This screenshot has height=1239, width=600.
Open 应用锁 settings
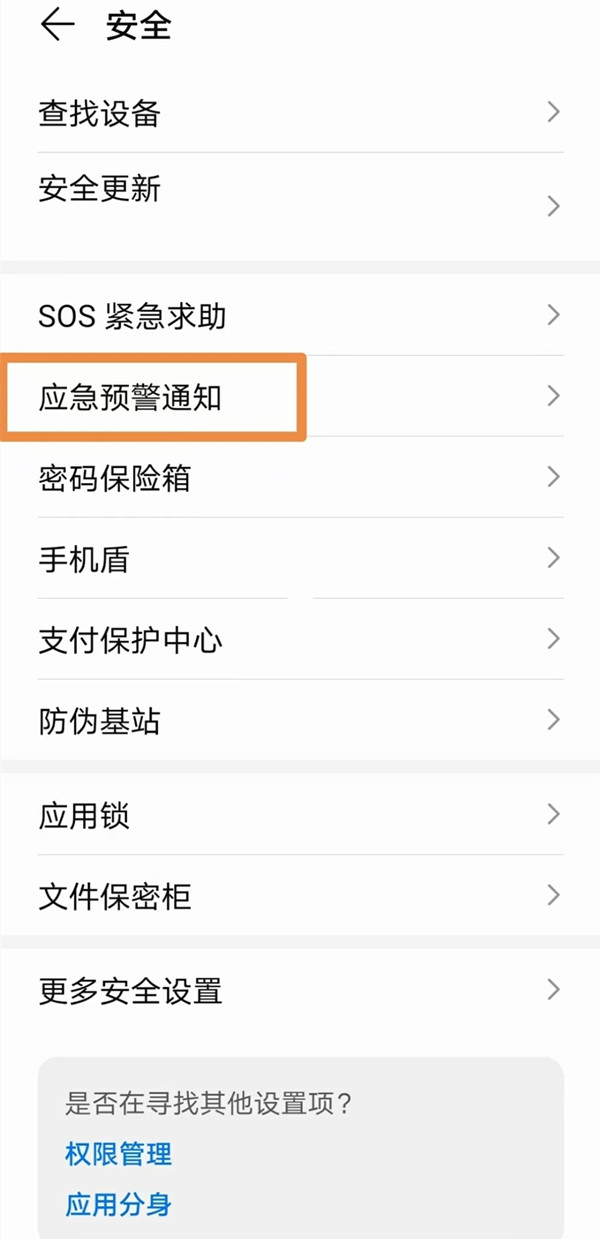(300, 815)
